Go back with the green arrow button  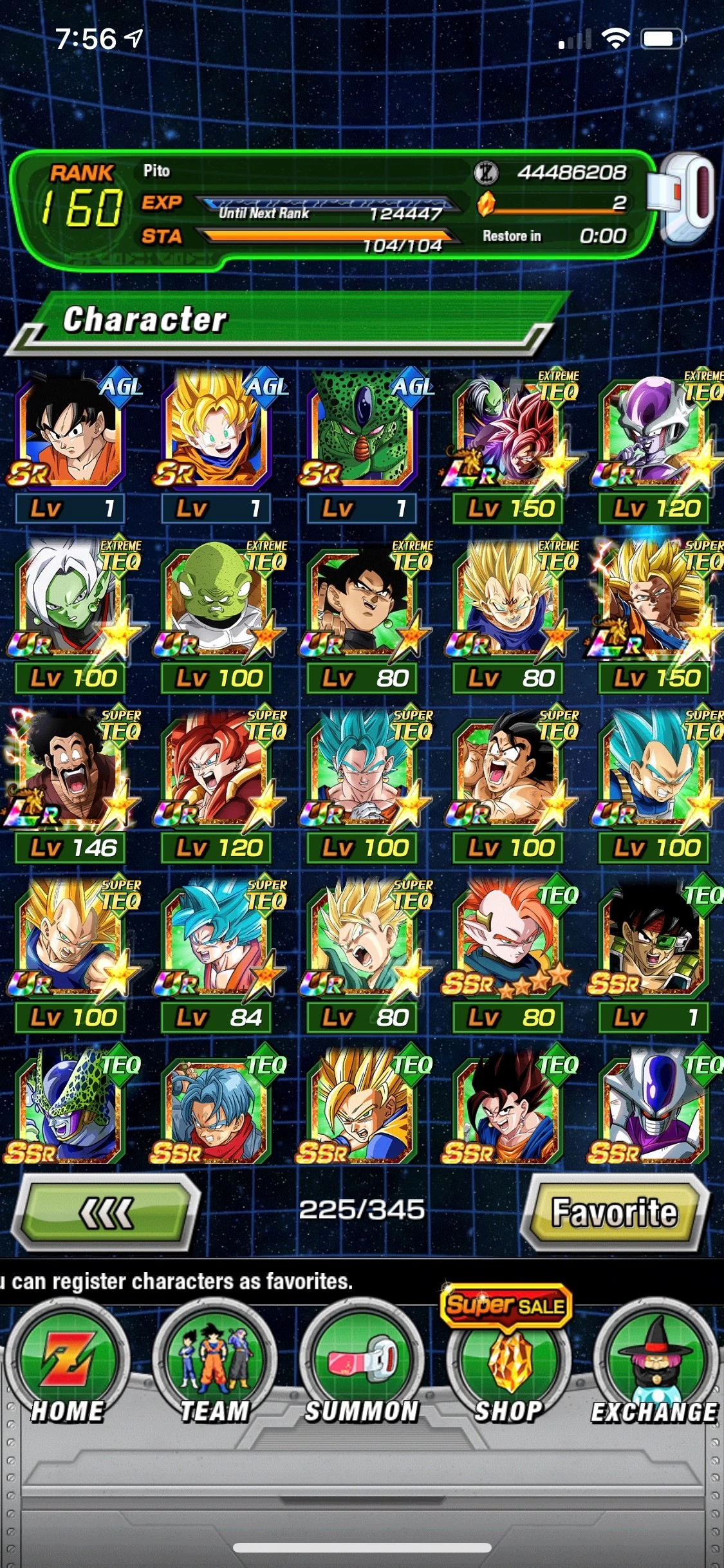[x=106, y=1213]
